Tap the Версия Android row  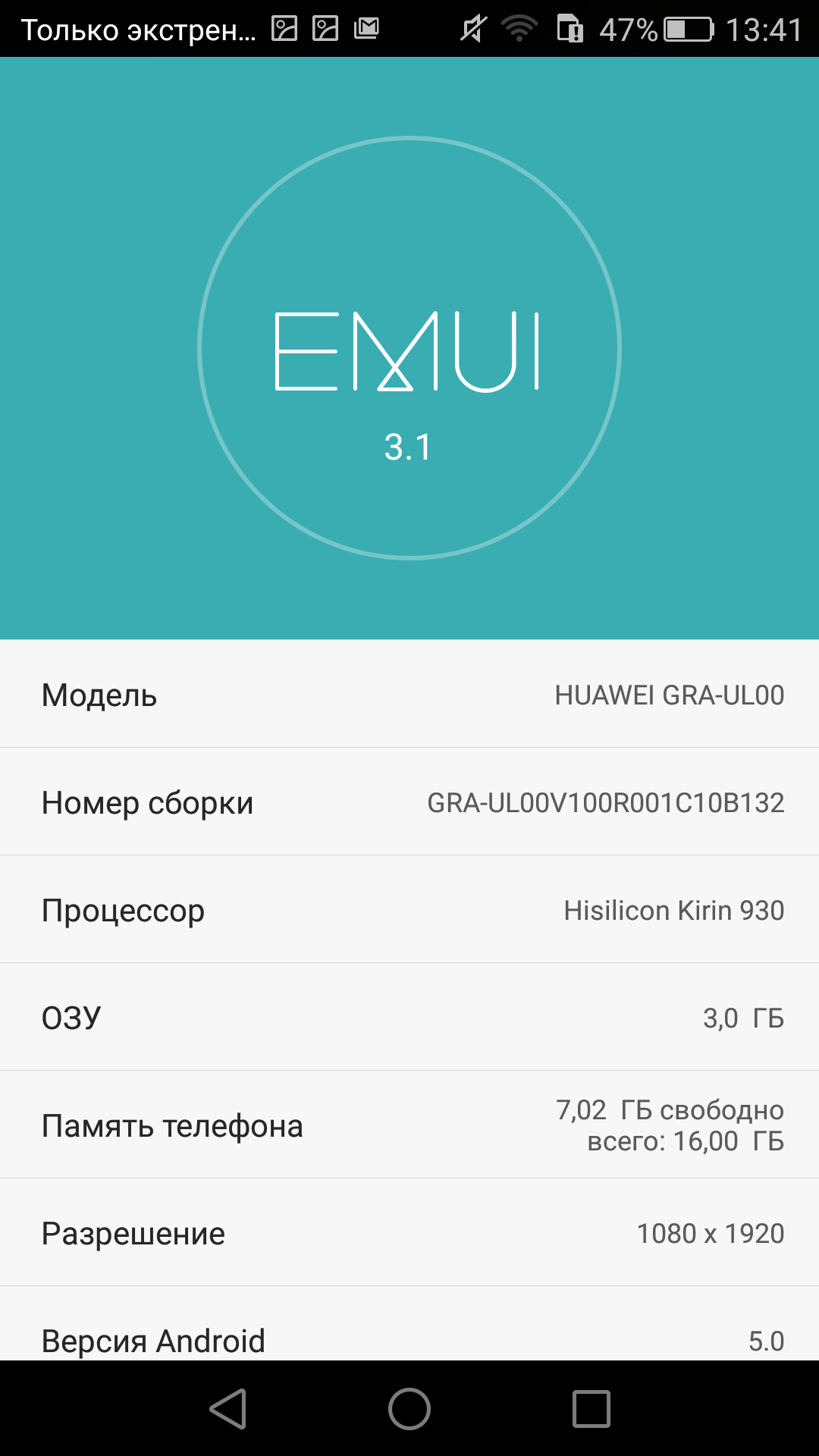(x=409, y=1324)
